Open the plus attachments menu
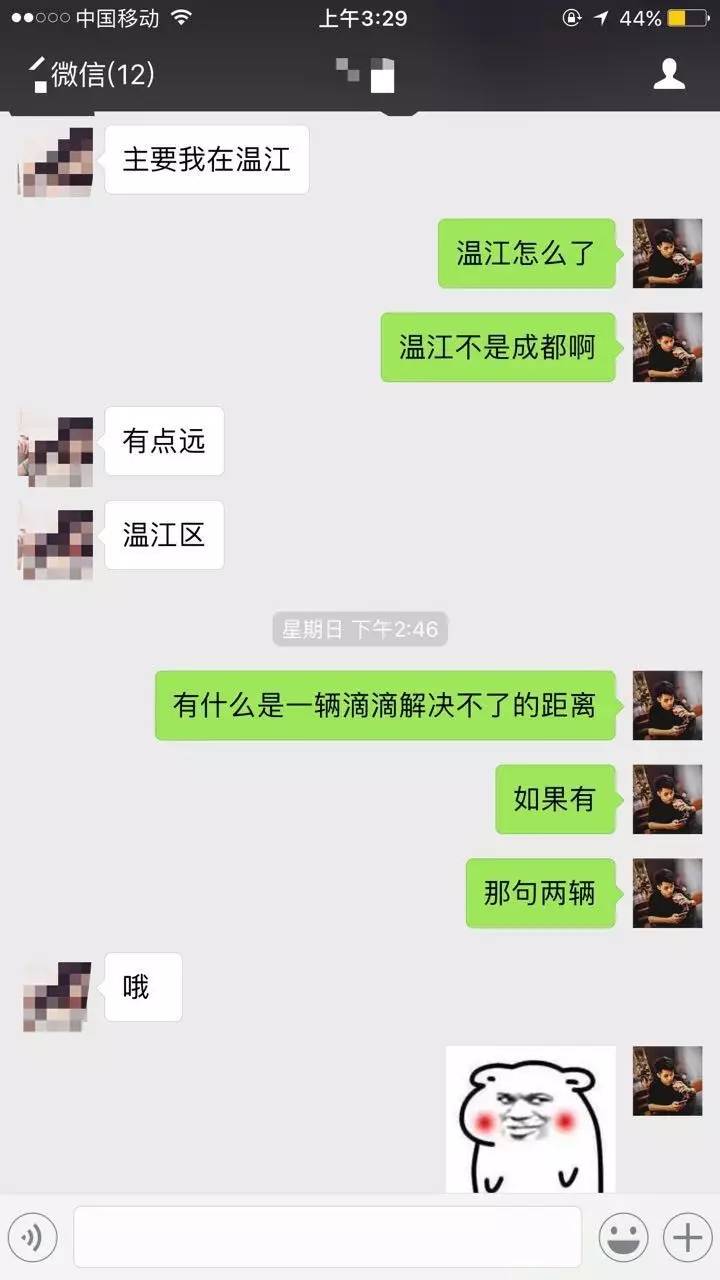The height and width of the screenshot is (1280, 720). pos(687,1238)
